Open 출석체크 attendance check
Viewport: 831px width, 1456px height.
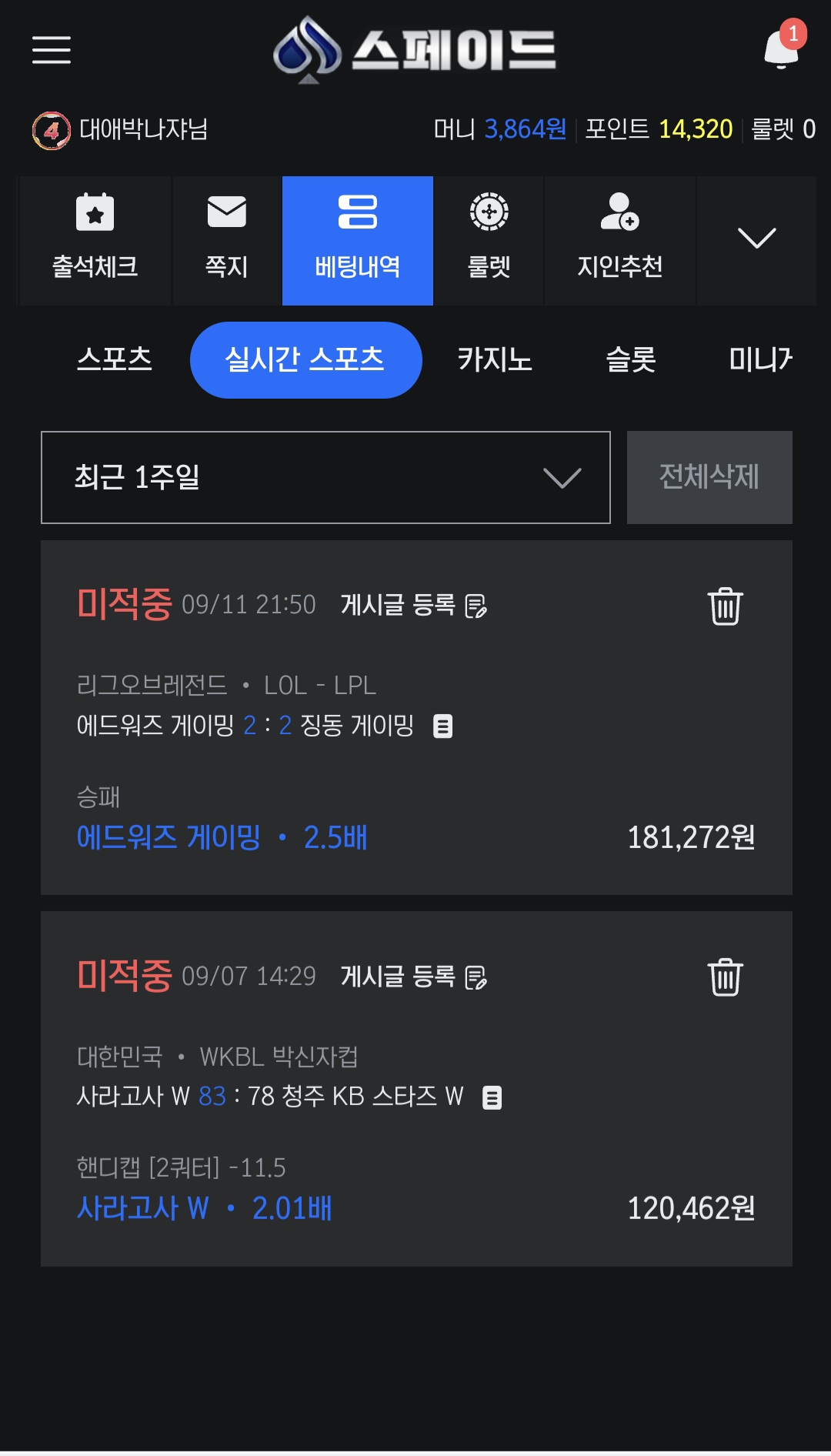tap(95, 241)
